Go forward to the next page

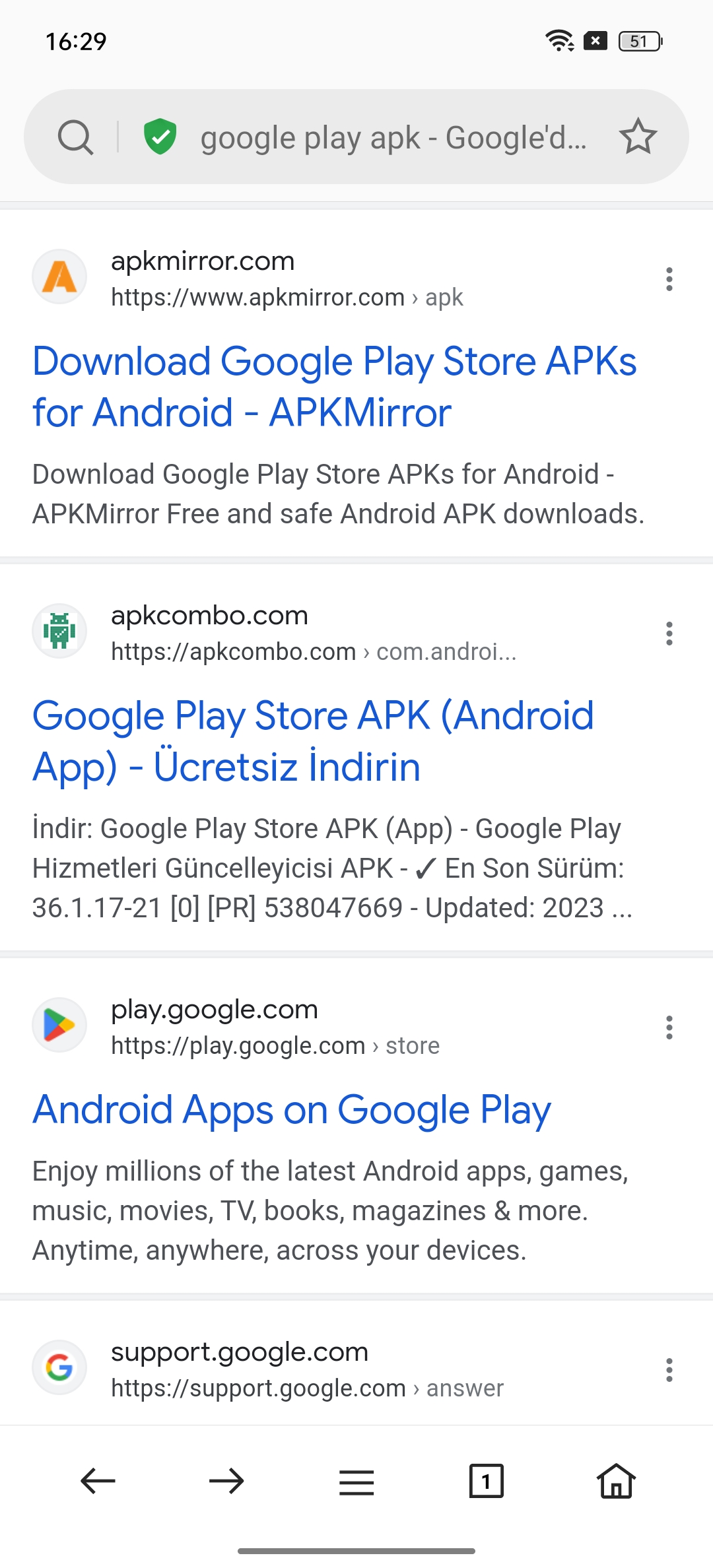tap(226, 1481)
